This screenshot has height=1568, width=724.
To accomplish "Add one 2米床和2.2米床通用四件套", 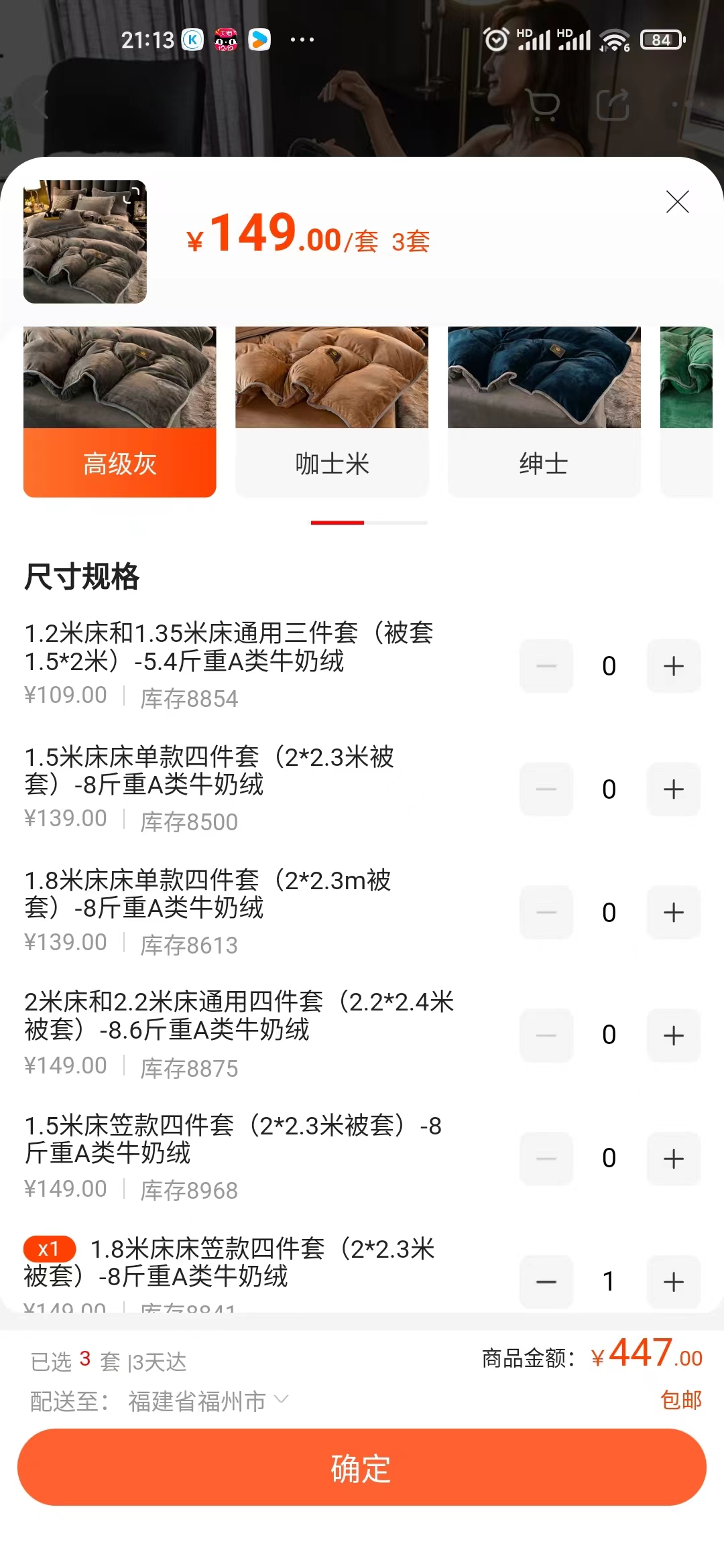I will click(673, 1035).
